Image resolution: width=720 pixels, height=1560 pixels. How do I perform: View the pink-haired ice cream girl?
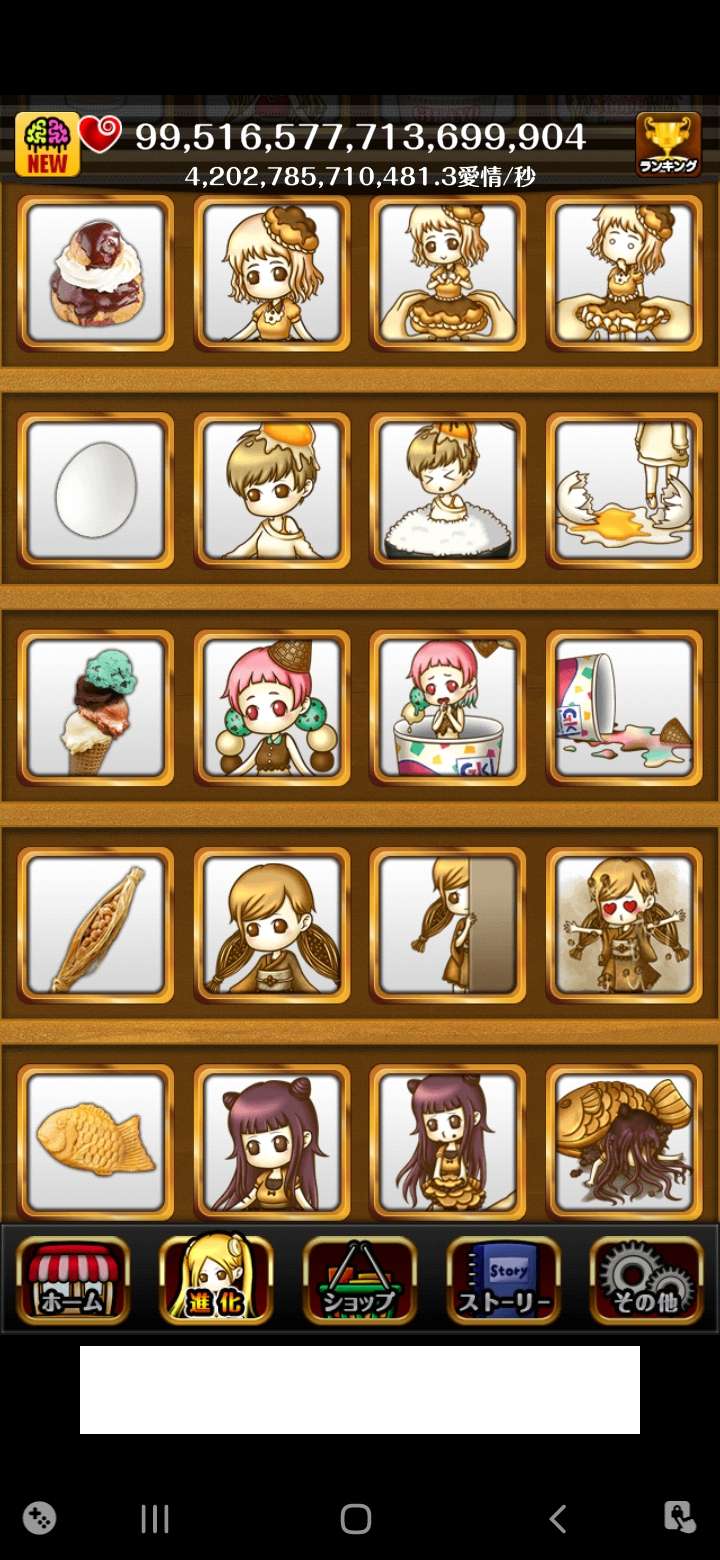pos(272,707)
